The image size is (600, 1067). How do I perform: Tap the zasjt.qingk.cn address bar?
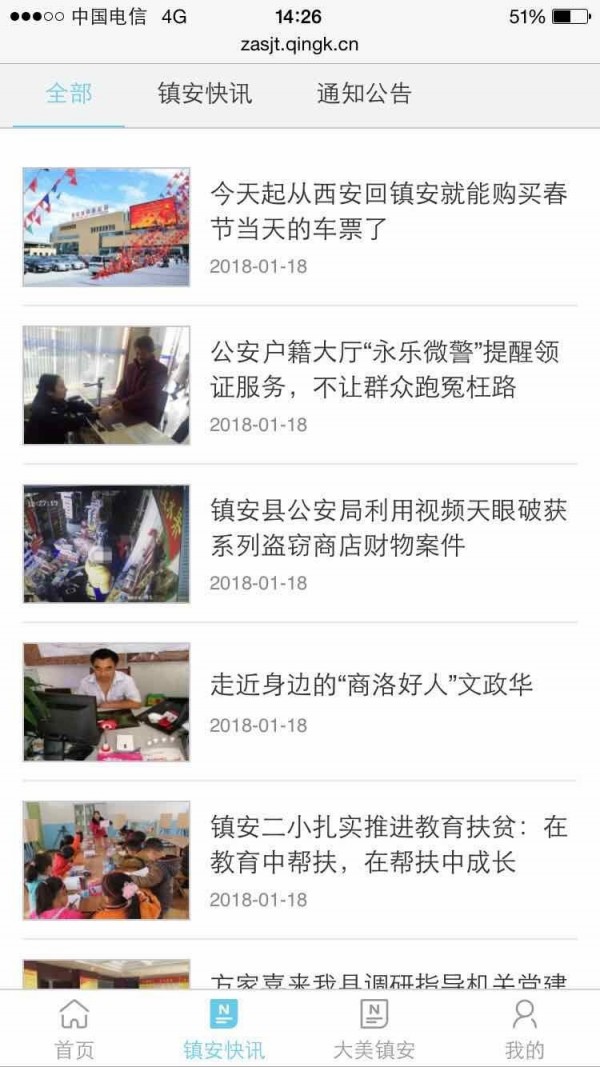pos(299,44)
